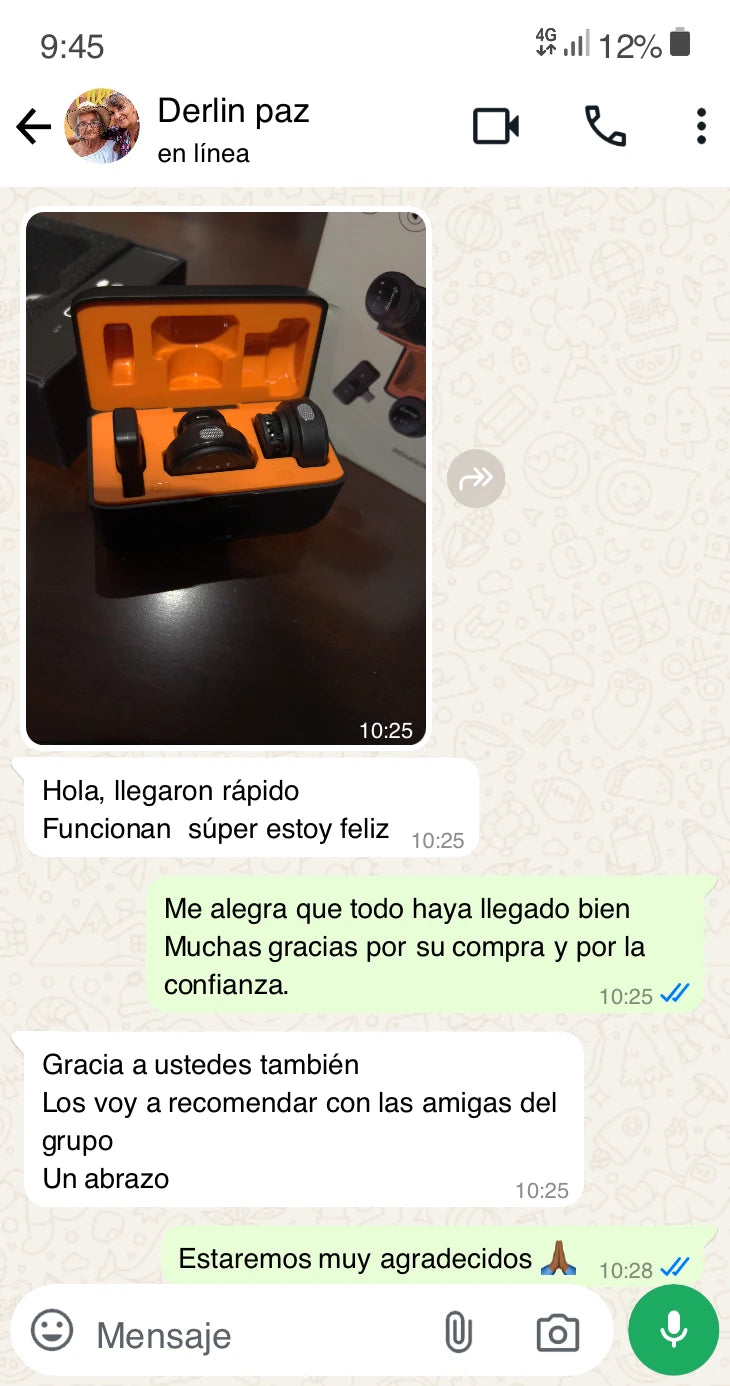730x1386 pixels.
Task: Forward the received photo
Action: pos(475,479)
